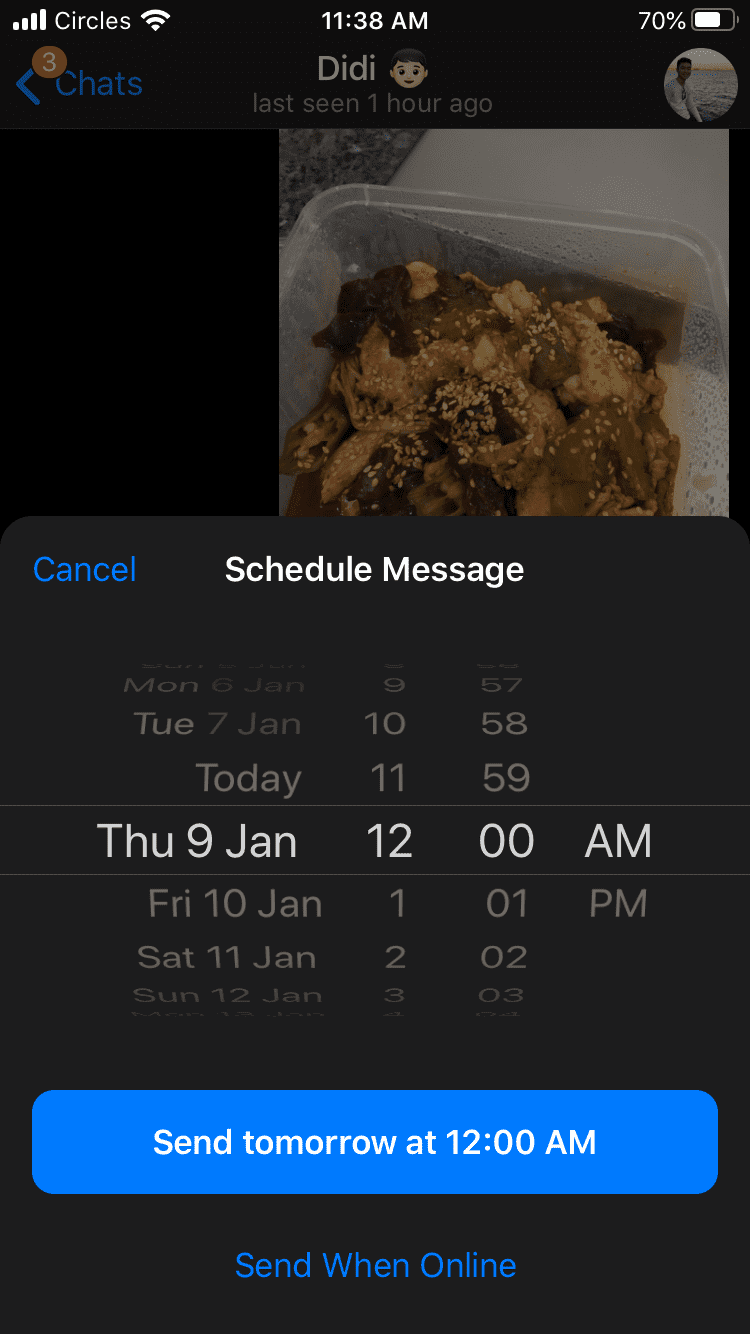Select Fri 10 Jan in date picker

tap(235, 904)
